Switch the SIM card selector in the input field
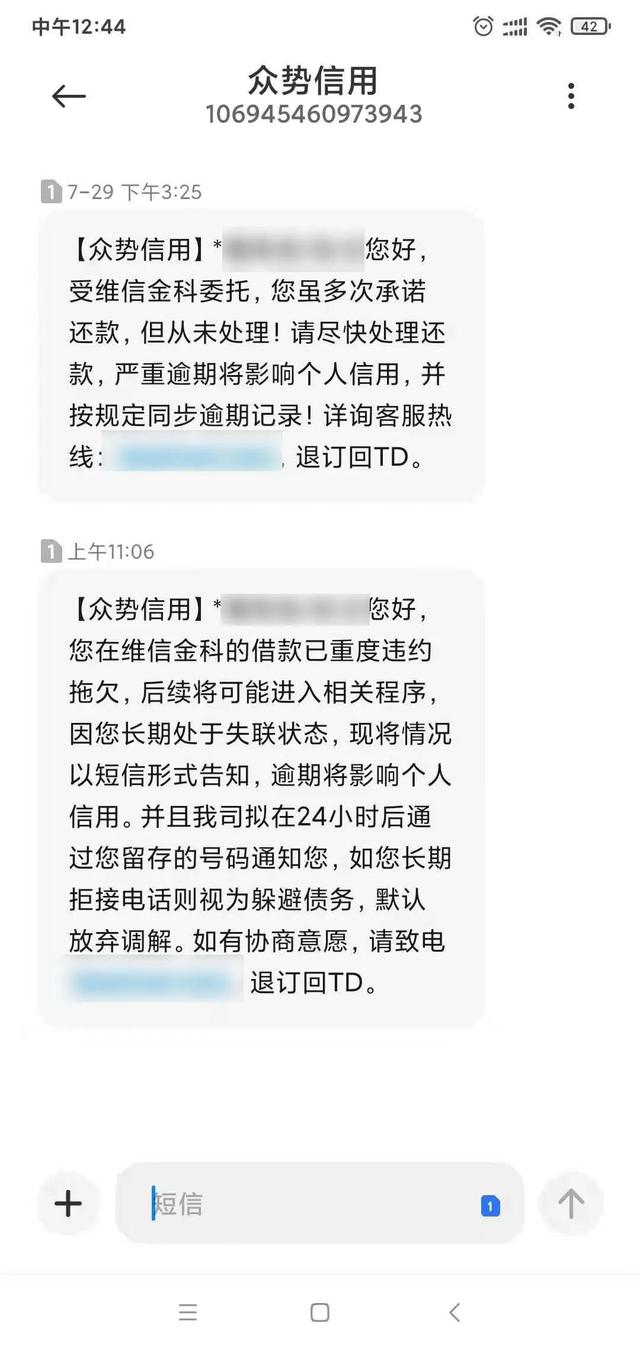Viewport: 640px width, 1351px height. [490, 1206]
